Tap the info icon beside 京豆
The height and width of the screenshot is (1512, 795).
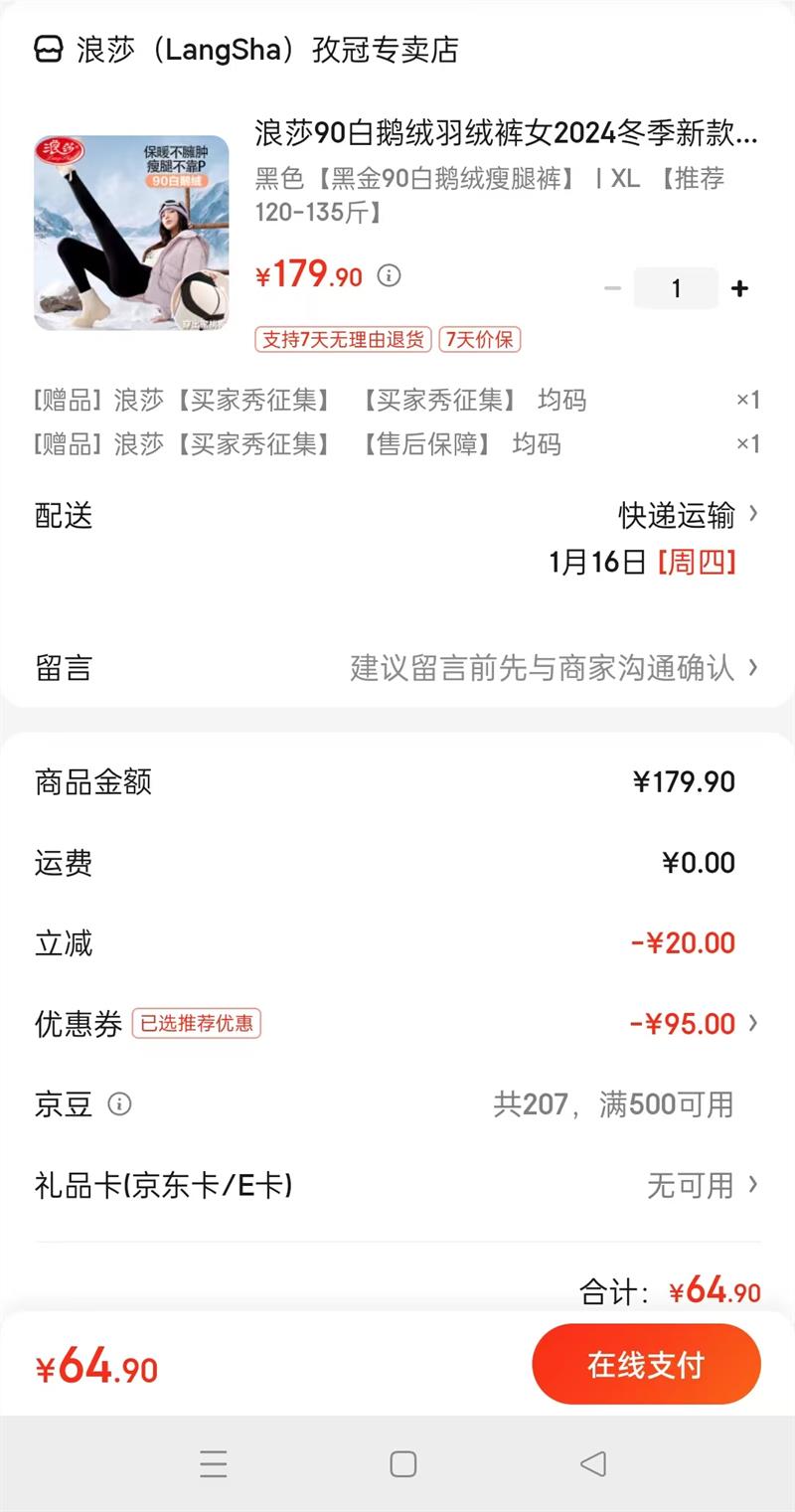tap(119, 1103)
